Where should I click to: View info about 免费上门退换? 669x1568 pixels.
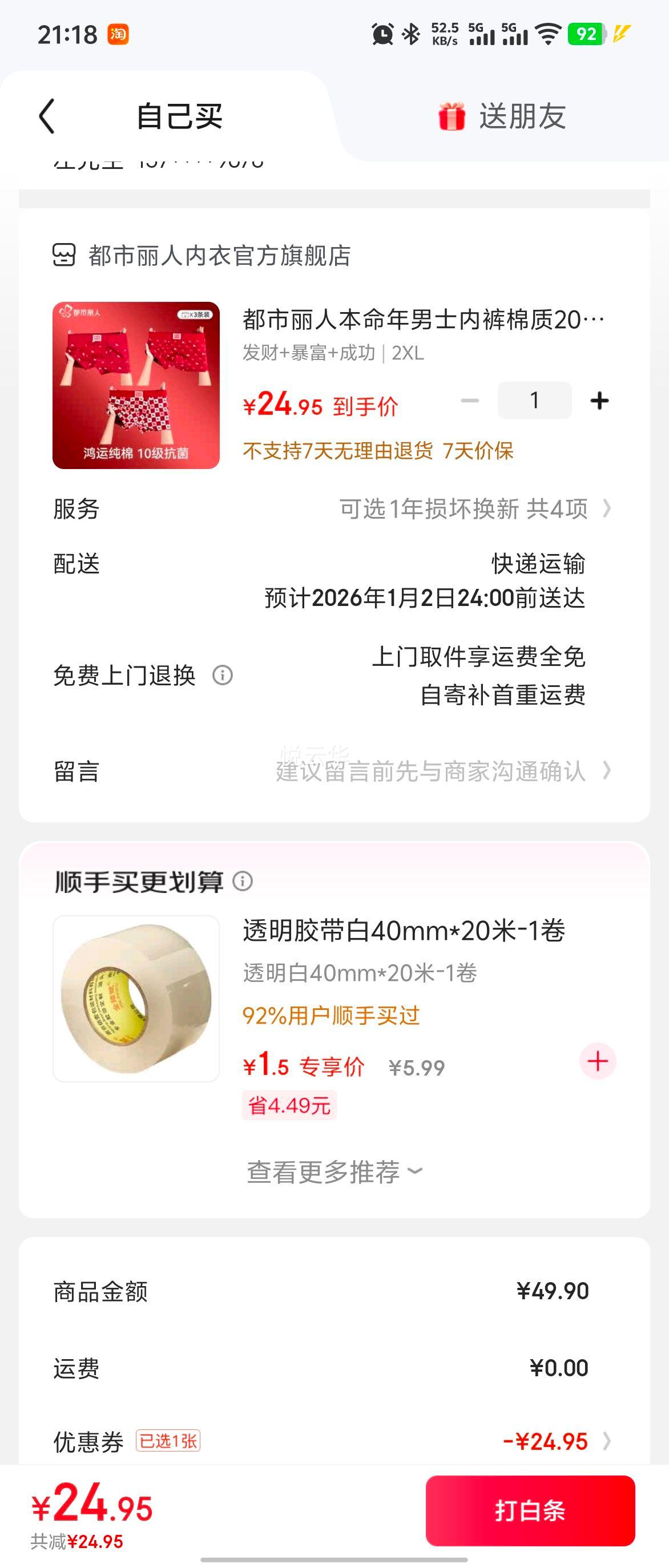point(223,675)
